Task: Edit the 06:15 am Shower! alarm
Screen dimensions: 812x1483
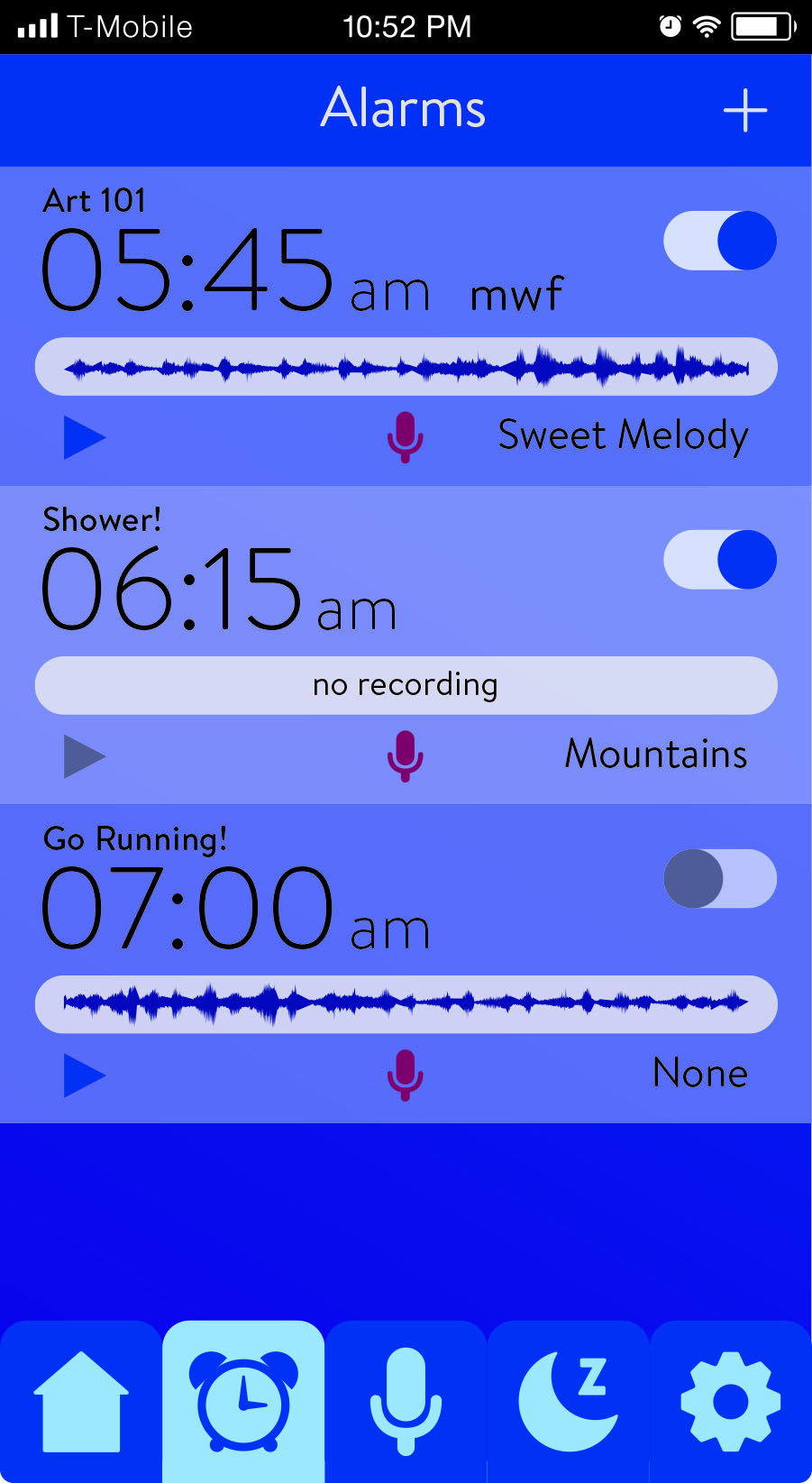Action: pos(171,590)
